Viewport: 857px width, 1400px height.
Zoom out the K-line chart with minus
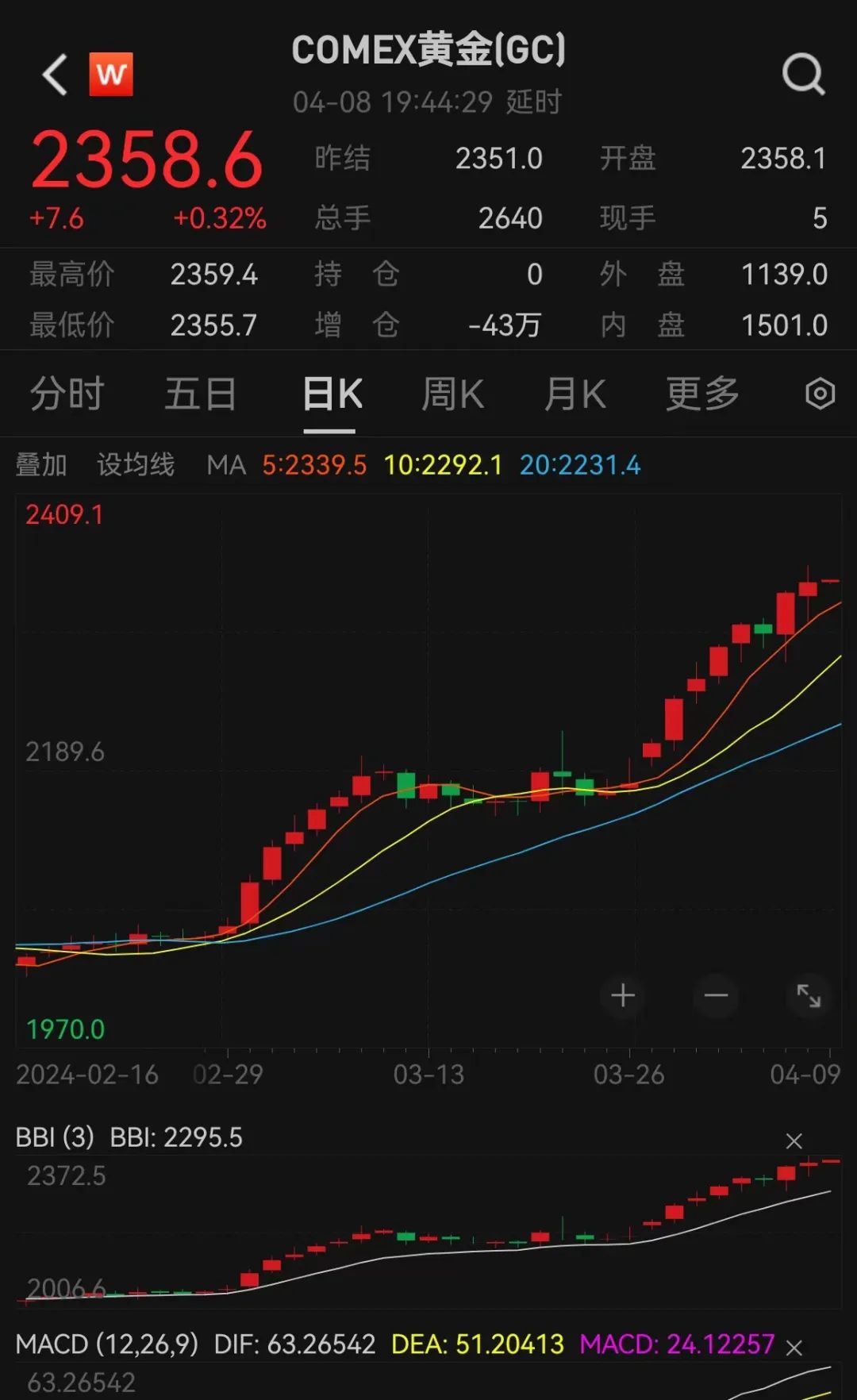(716, 995)
